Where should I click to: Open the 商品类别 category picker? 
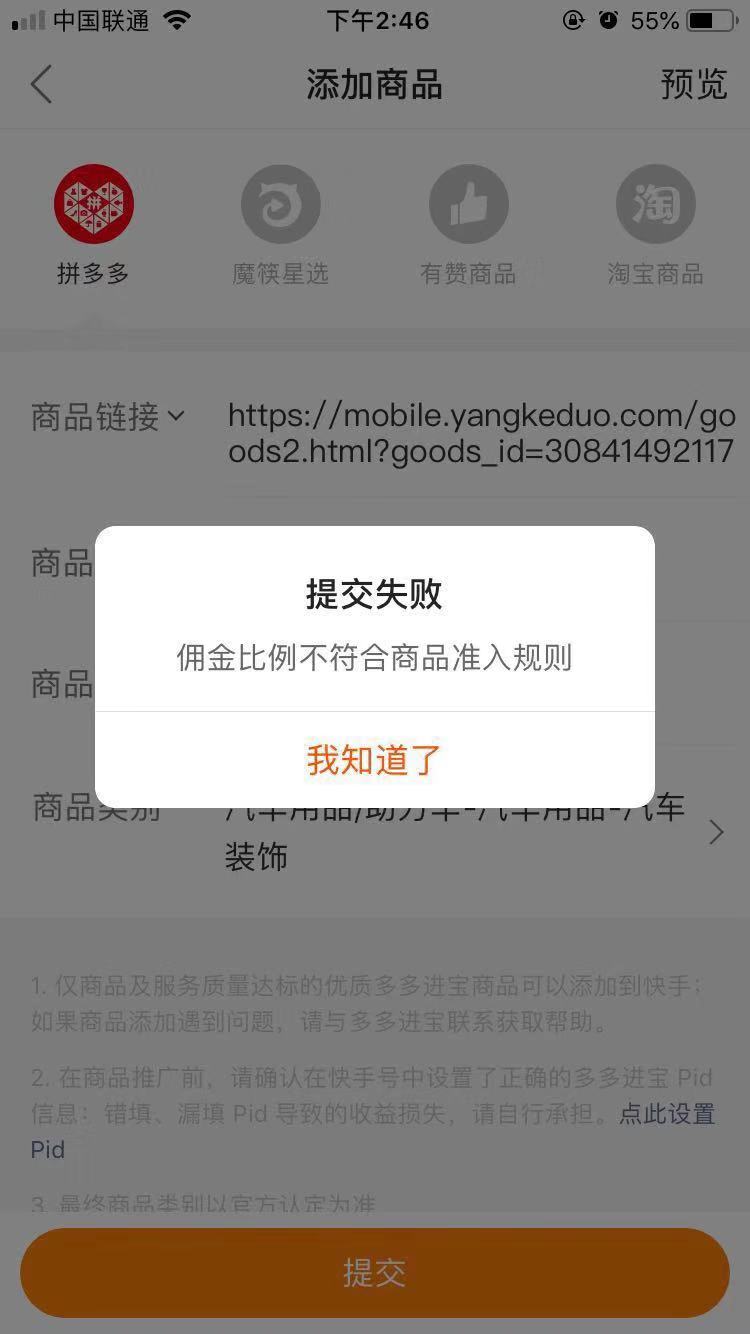(x=375, y=832)
